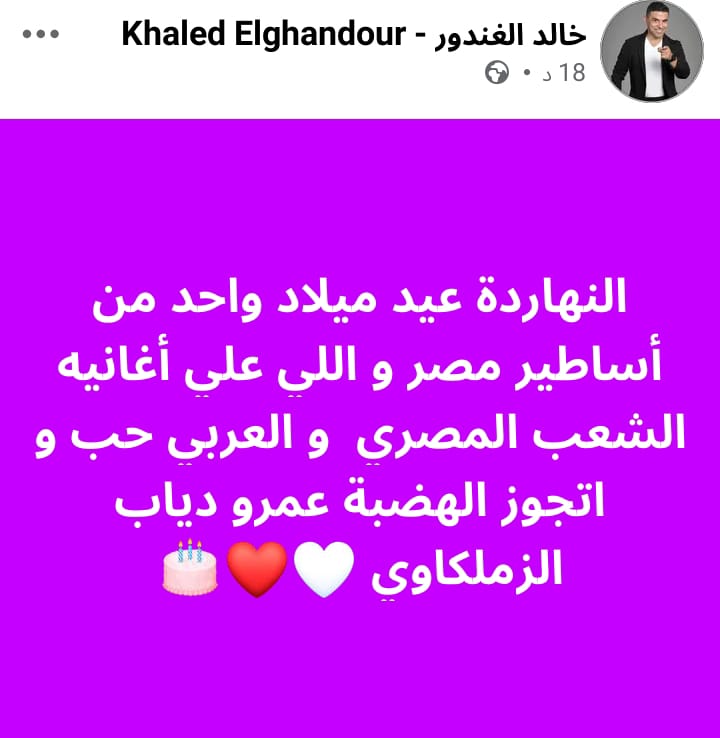This screenshot has height=738, width=720.
Task: Open Khaled Elghandour's profile picture
Action: (651, 51)
